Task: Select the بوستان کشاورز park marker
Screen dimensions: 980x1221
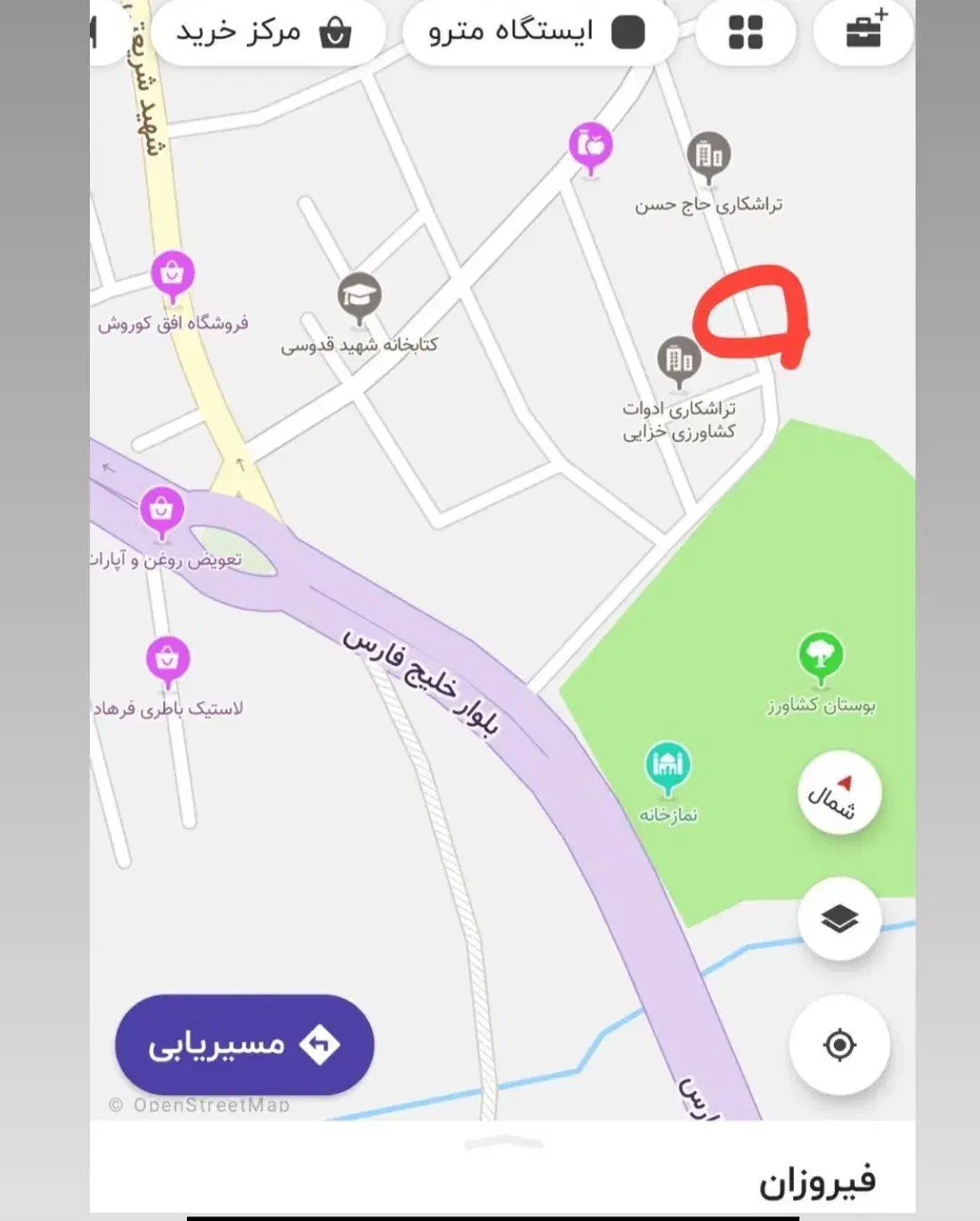Action: click(x=821, y=653)
